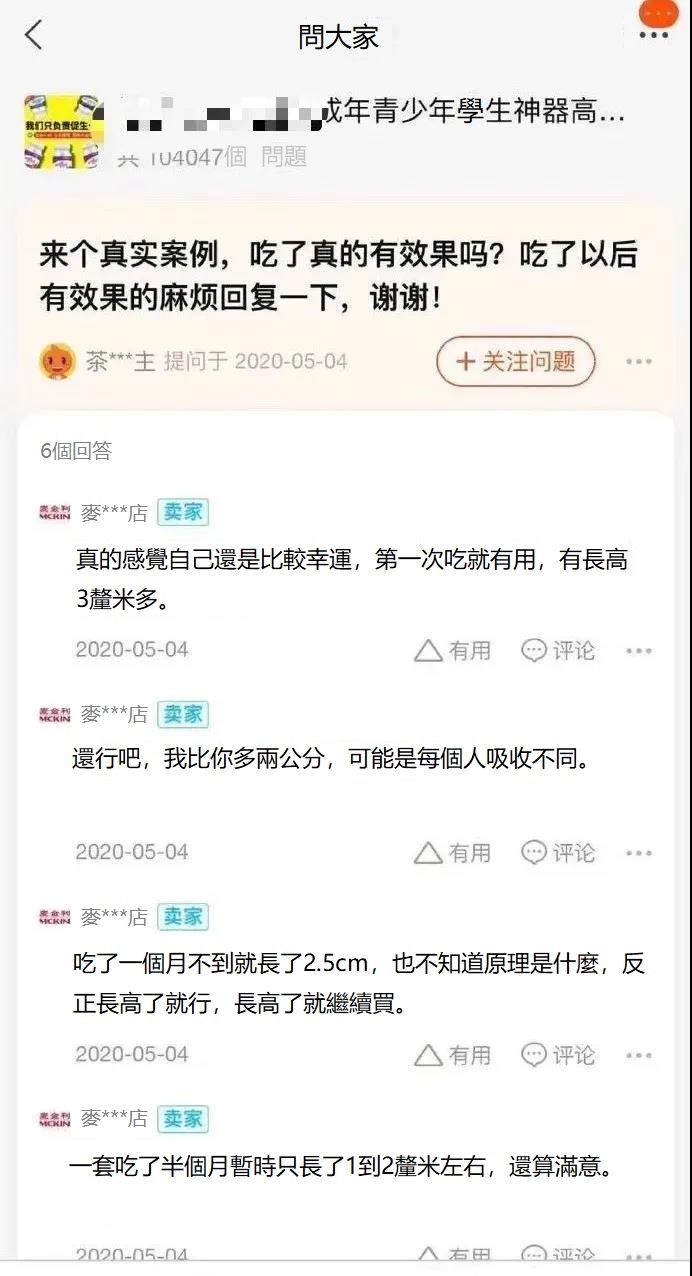Open the top-right overflow menu

coord(654,35)
